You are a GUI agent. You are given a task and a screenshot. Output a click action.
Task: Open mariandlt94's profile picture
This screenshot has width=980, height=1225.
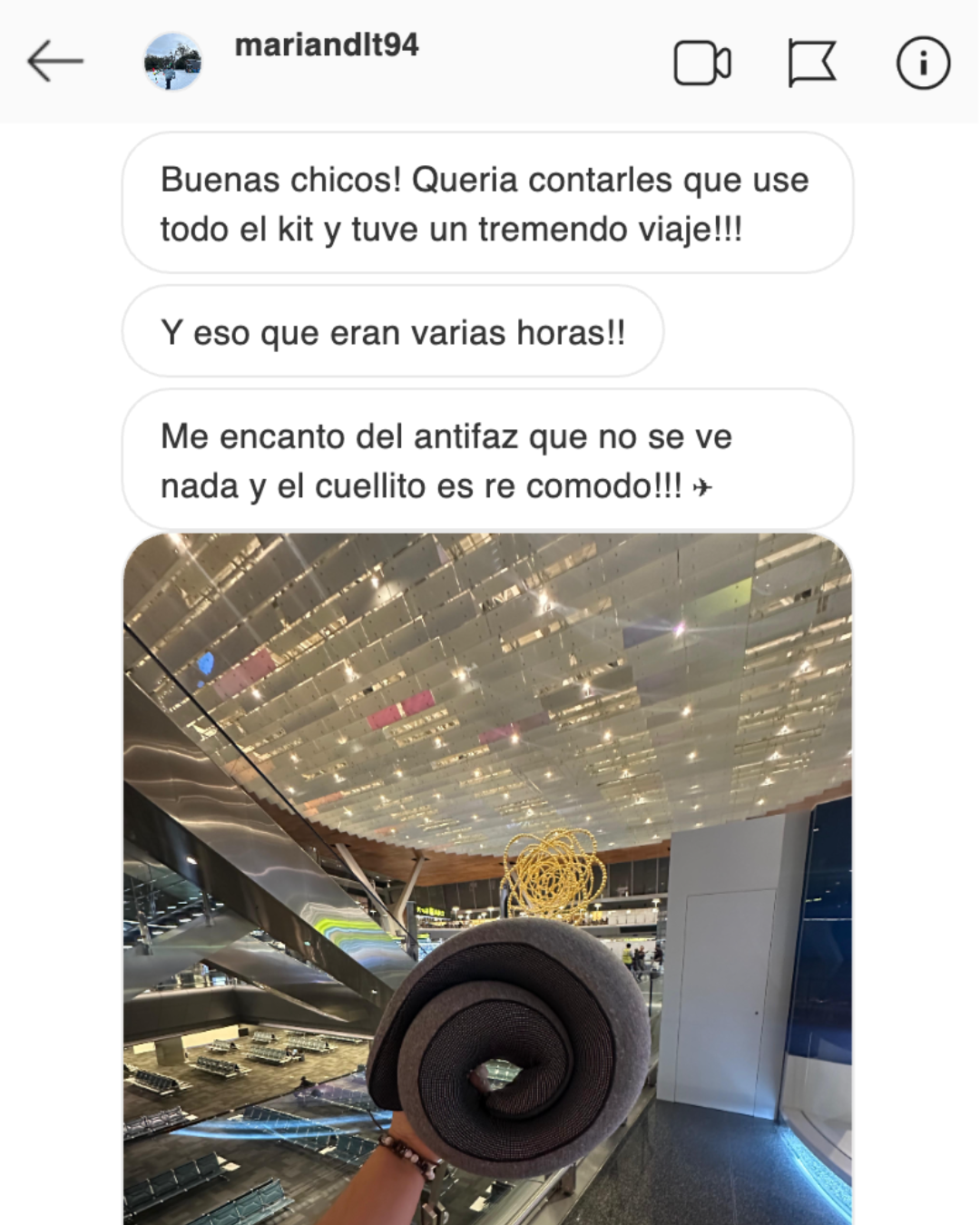173,62
